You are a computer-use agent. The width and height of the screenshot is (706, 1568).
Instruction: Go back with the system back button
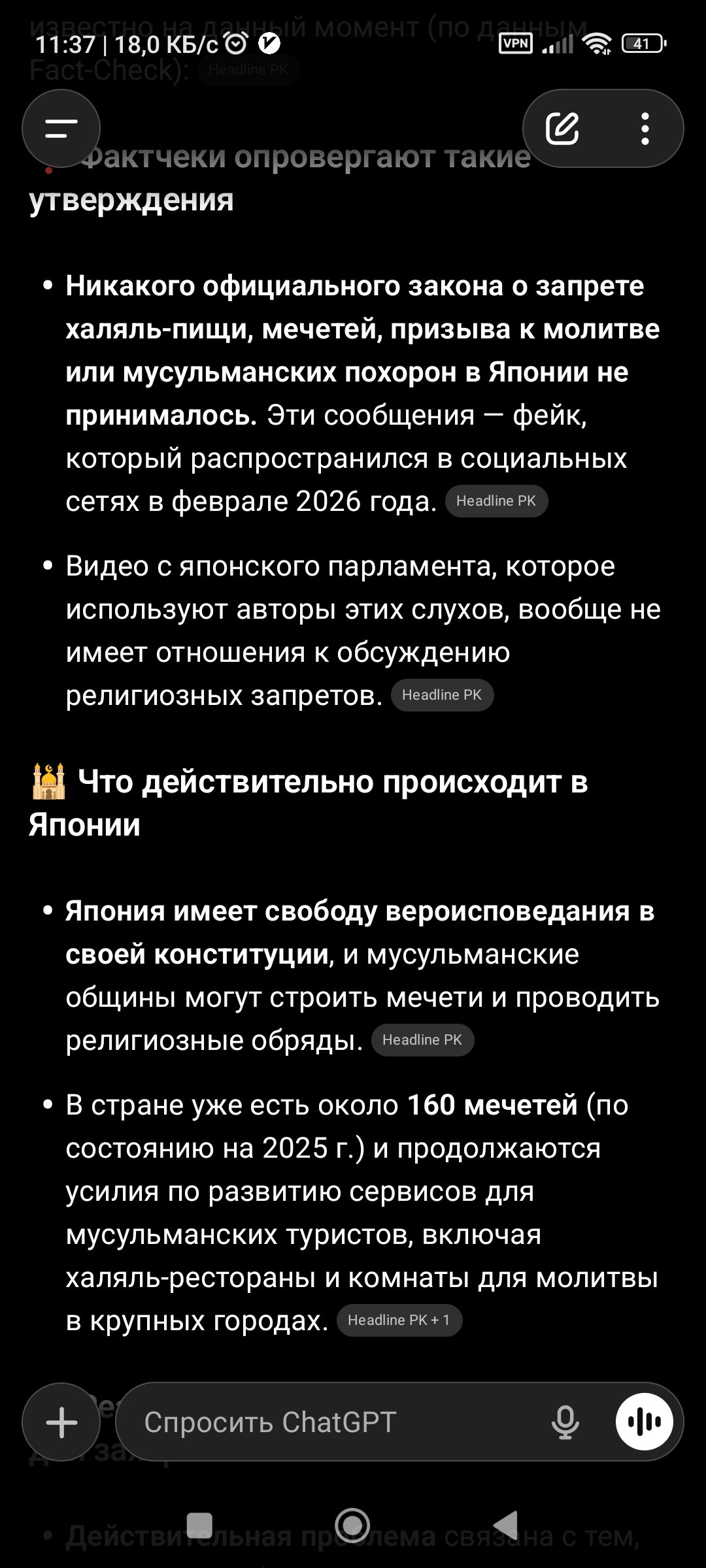tap(507, 1526)
